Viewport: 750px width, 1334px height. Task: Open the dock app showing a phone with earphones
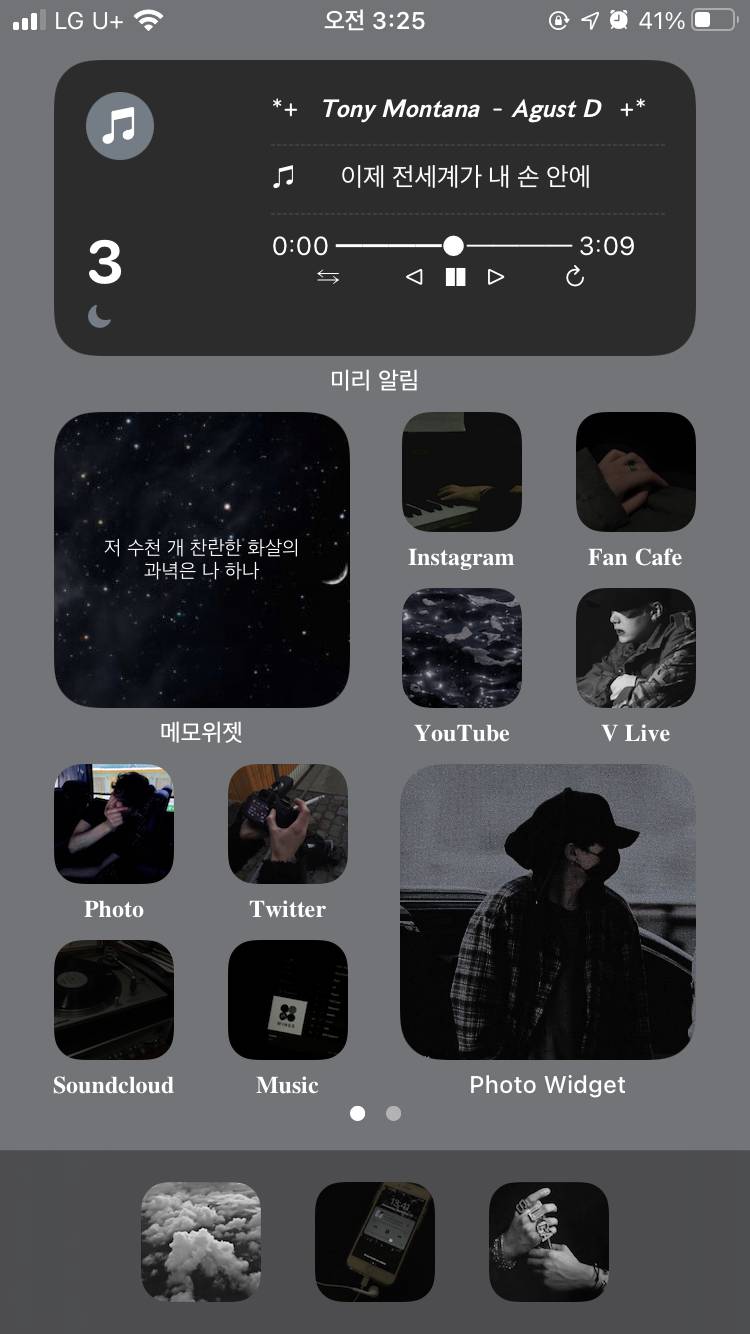[x=375, y=1242]
